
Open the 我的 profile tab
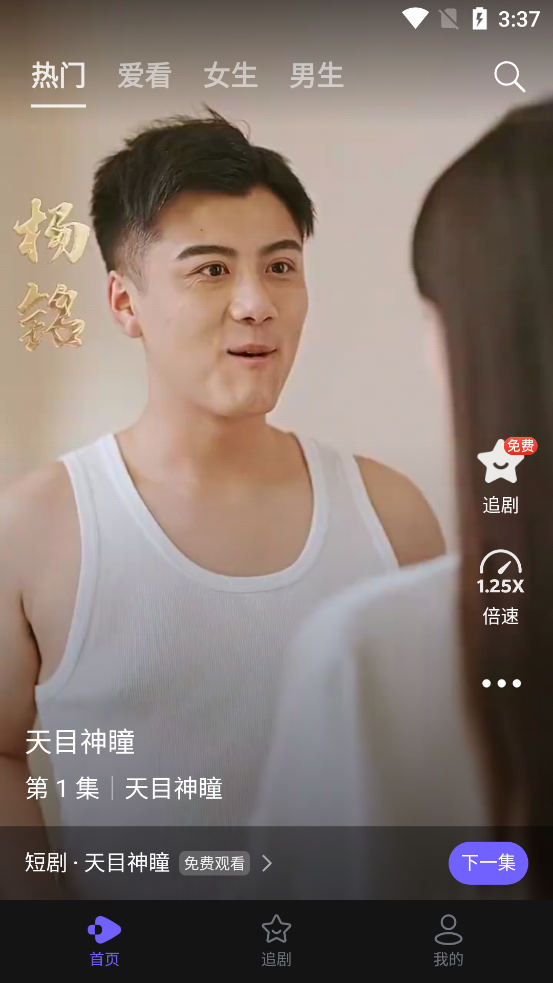point(448,940)
